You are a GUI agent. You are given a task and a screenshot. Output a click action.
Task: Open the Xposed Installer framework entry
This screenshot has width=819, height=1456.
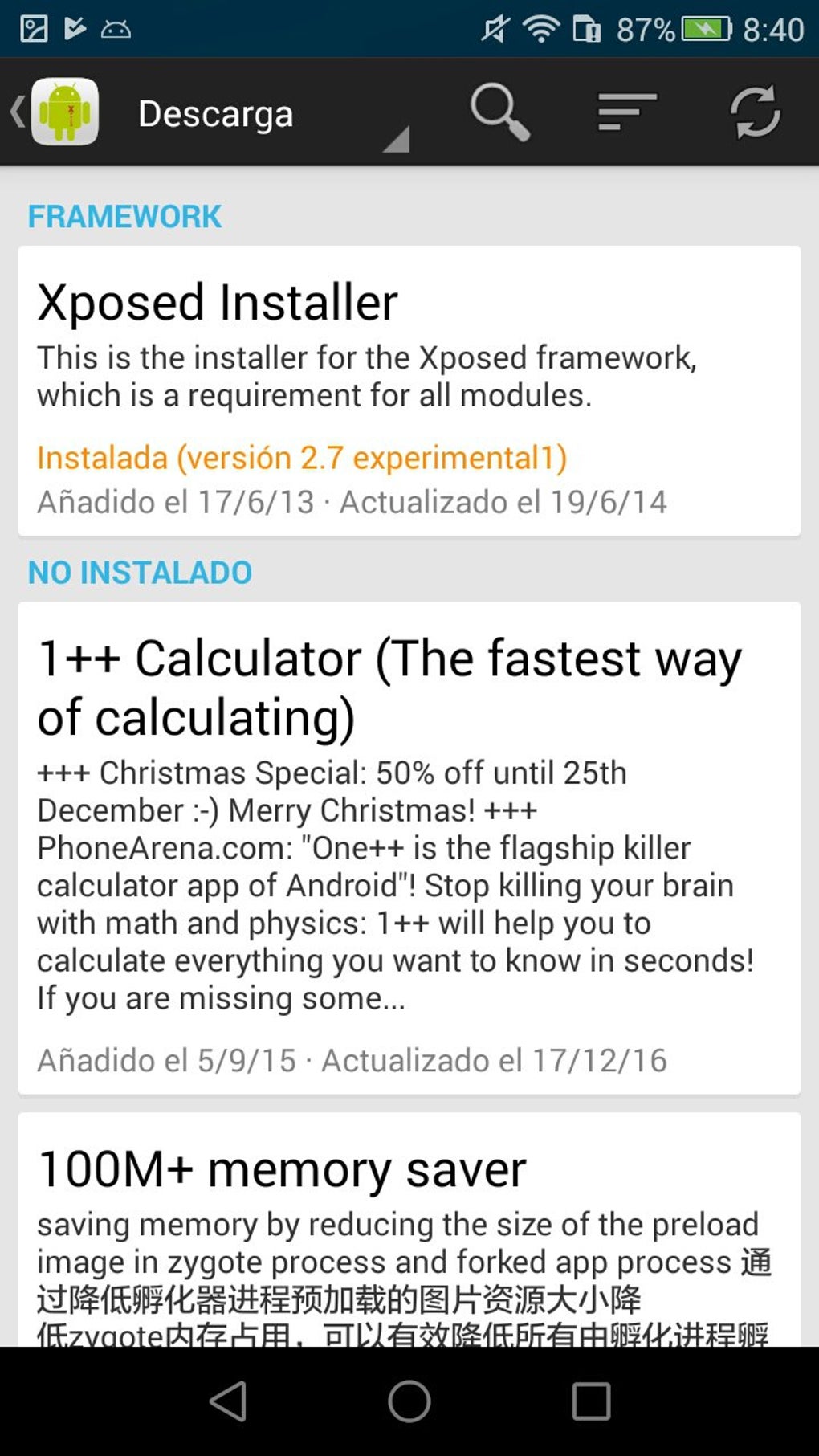pos(409,391)
